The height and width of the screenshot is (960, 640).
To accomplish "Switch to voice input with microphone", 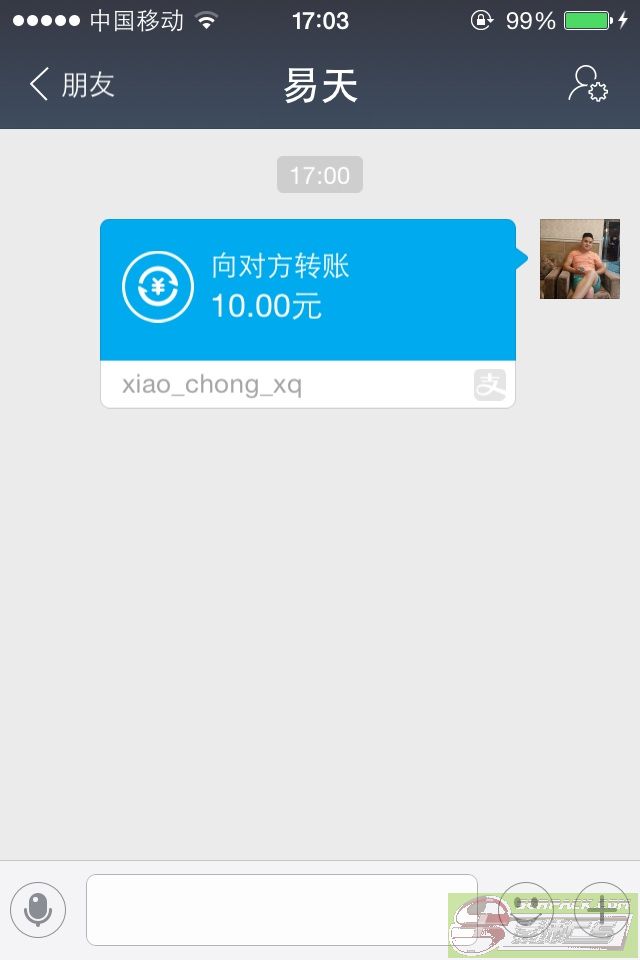I will click(x=38, y=910).
